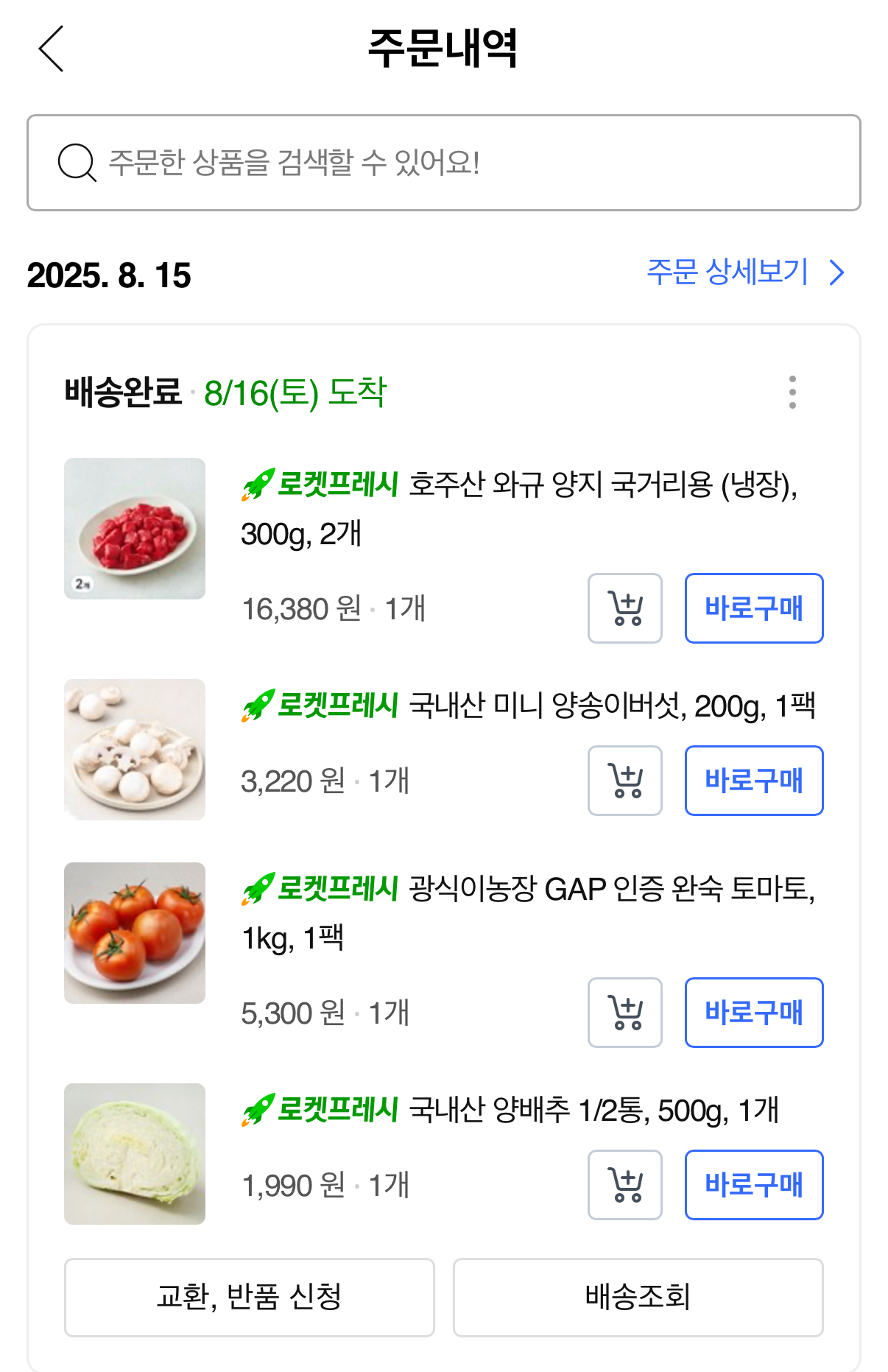Tap the back arrow at top left

click(49, 50)
